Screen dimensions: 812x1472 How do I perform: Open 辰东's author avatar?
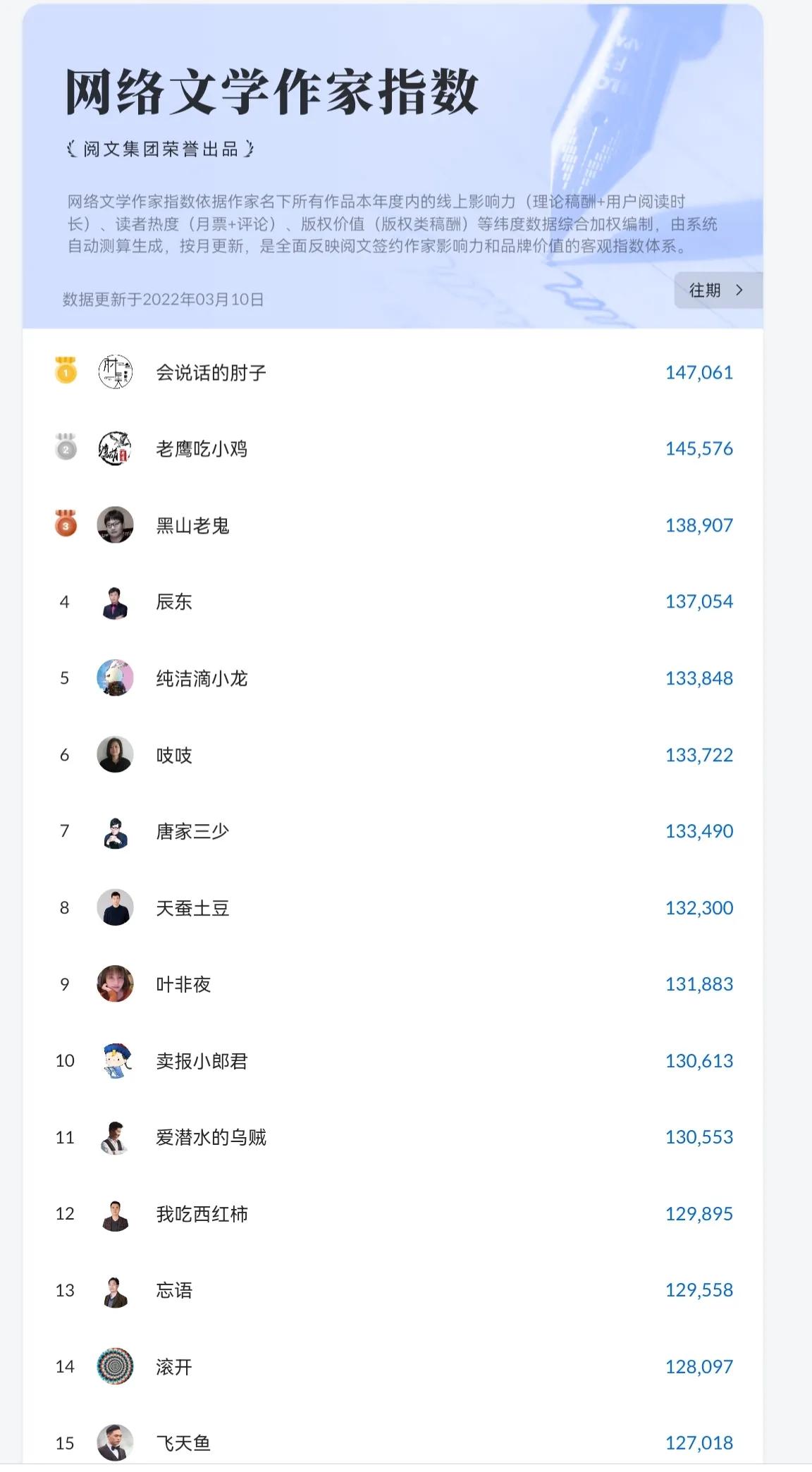(115, 601)
